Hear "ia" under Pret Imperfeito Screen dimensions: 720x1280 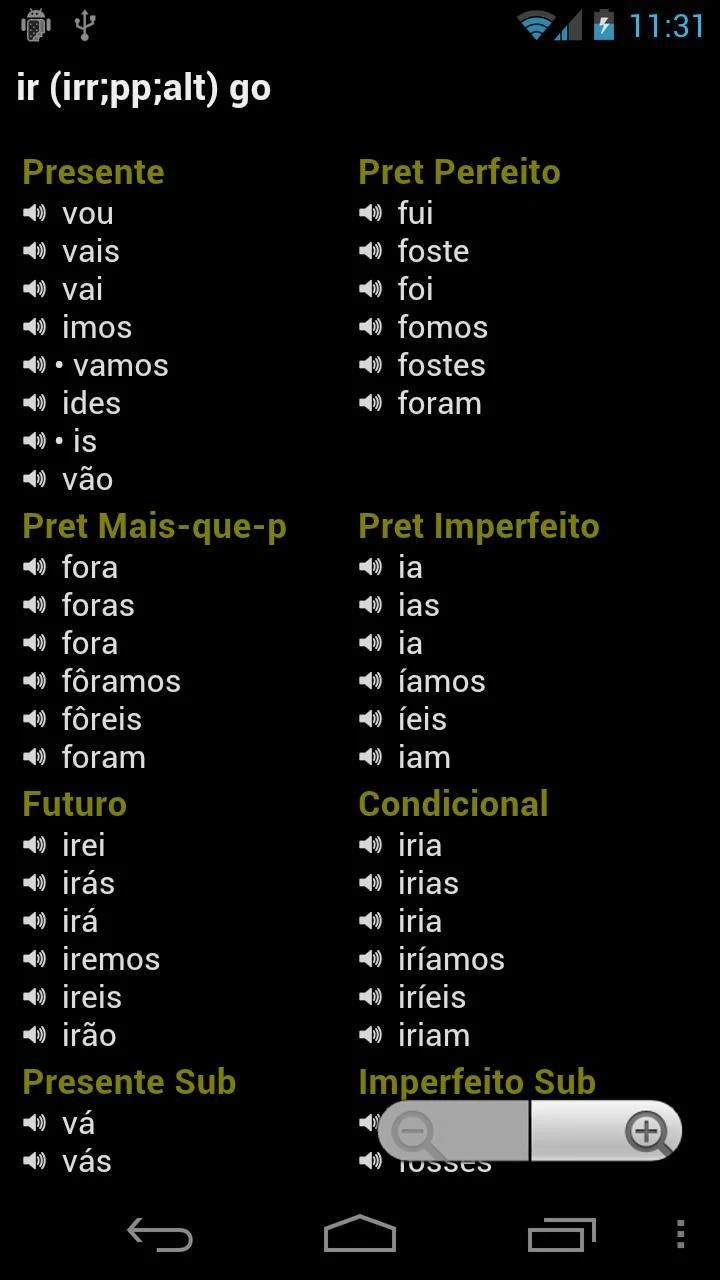[x=372, y=566]
